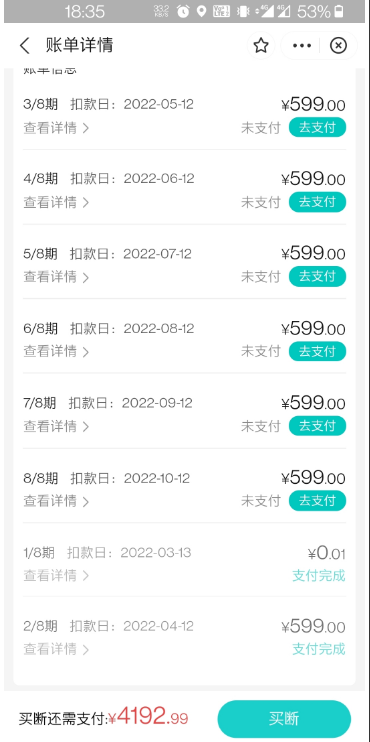370x742 pixels.
Task: Tap the 买断 buyout button
Action: point(284,719)
